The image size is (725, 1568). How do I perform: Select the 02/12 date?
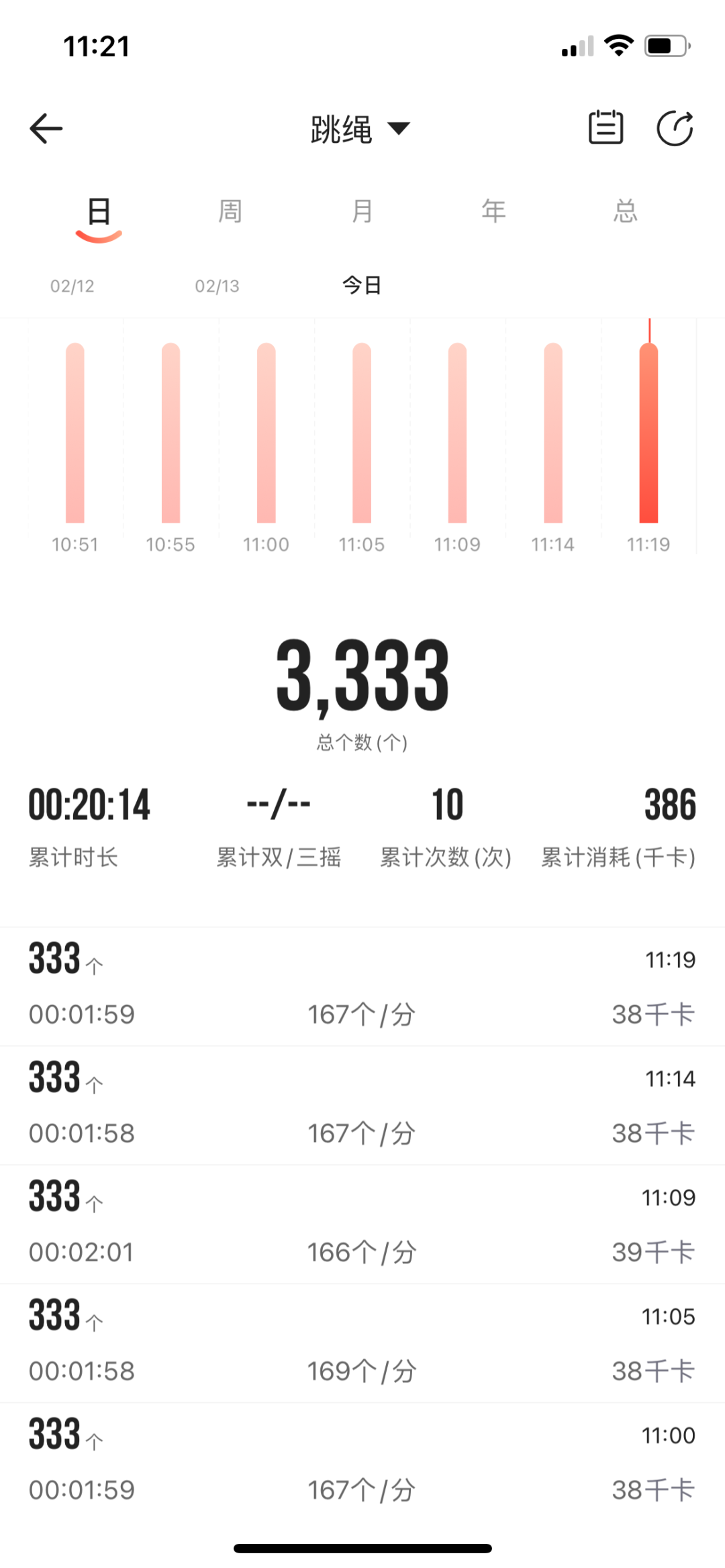[72, 286]
